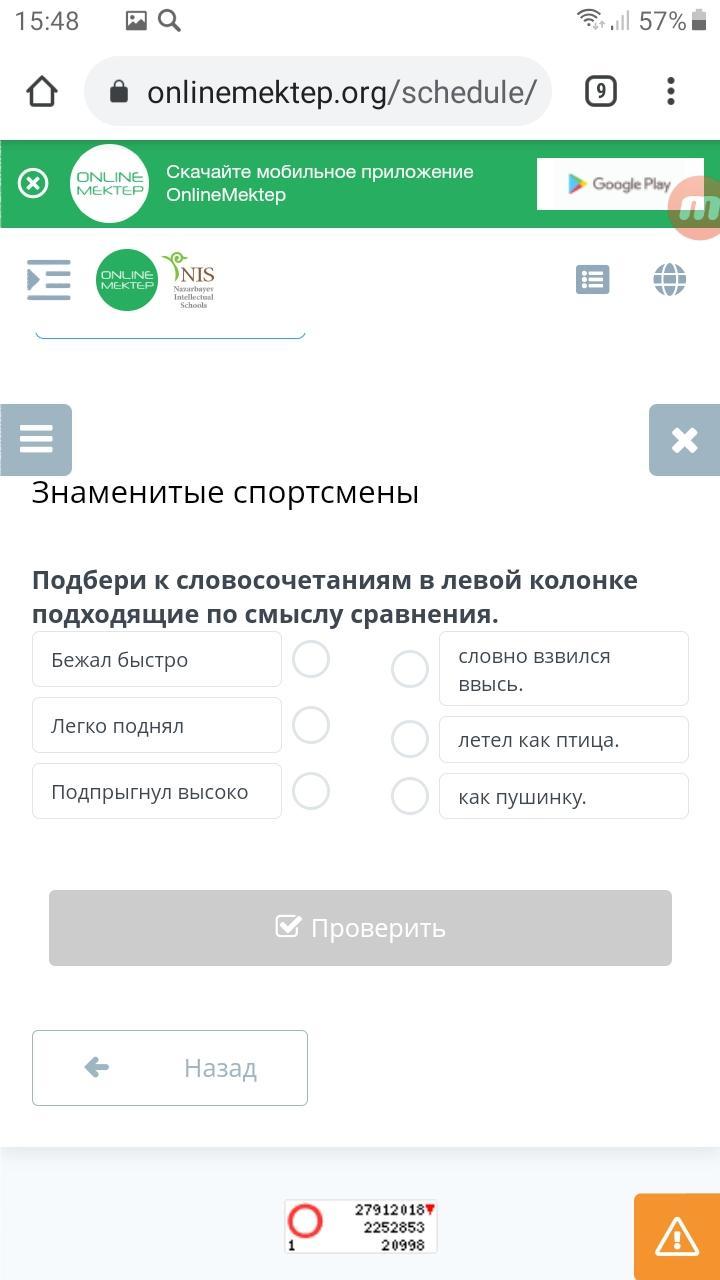Select the circle next to "Бежал быстро"
This screenshot has width=720, height=1280.
pyautogui.click(x=311, y=659)
